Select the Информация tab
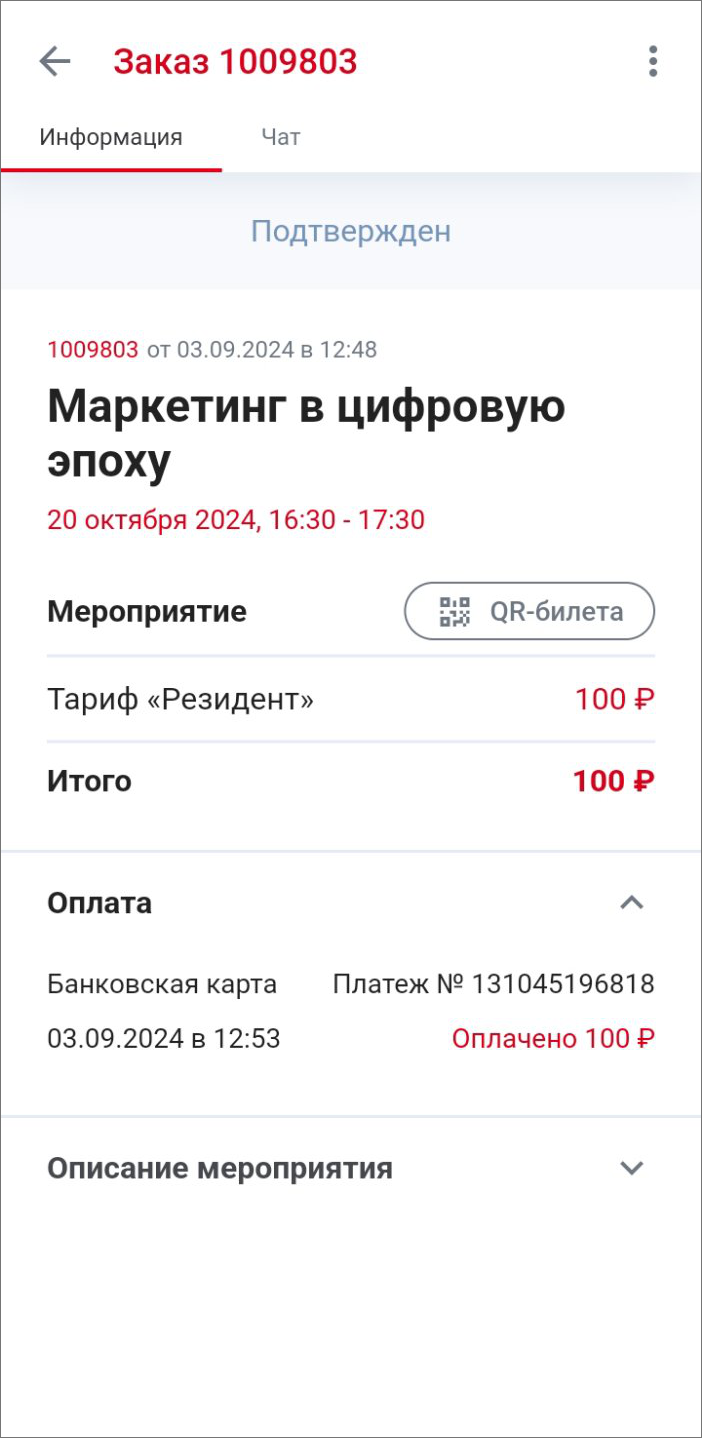The height and width of the screenshot is (1438, 702). pyautogui.click(x=111, y=137)
